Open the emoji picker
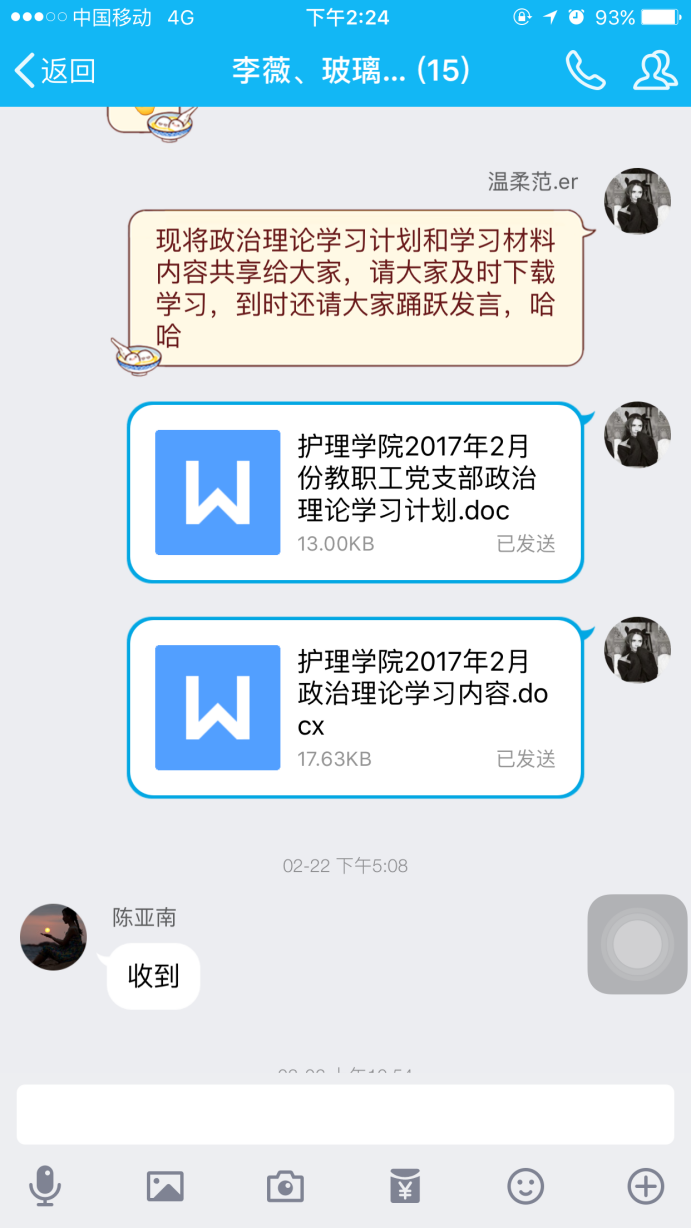The height and width of the screenshot is (1229, 691). 525,1187
